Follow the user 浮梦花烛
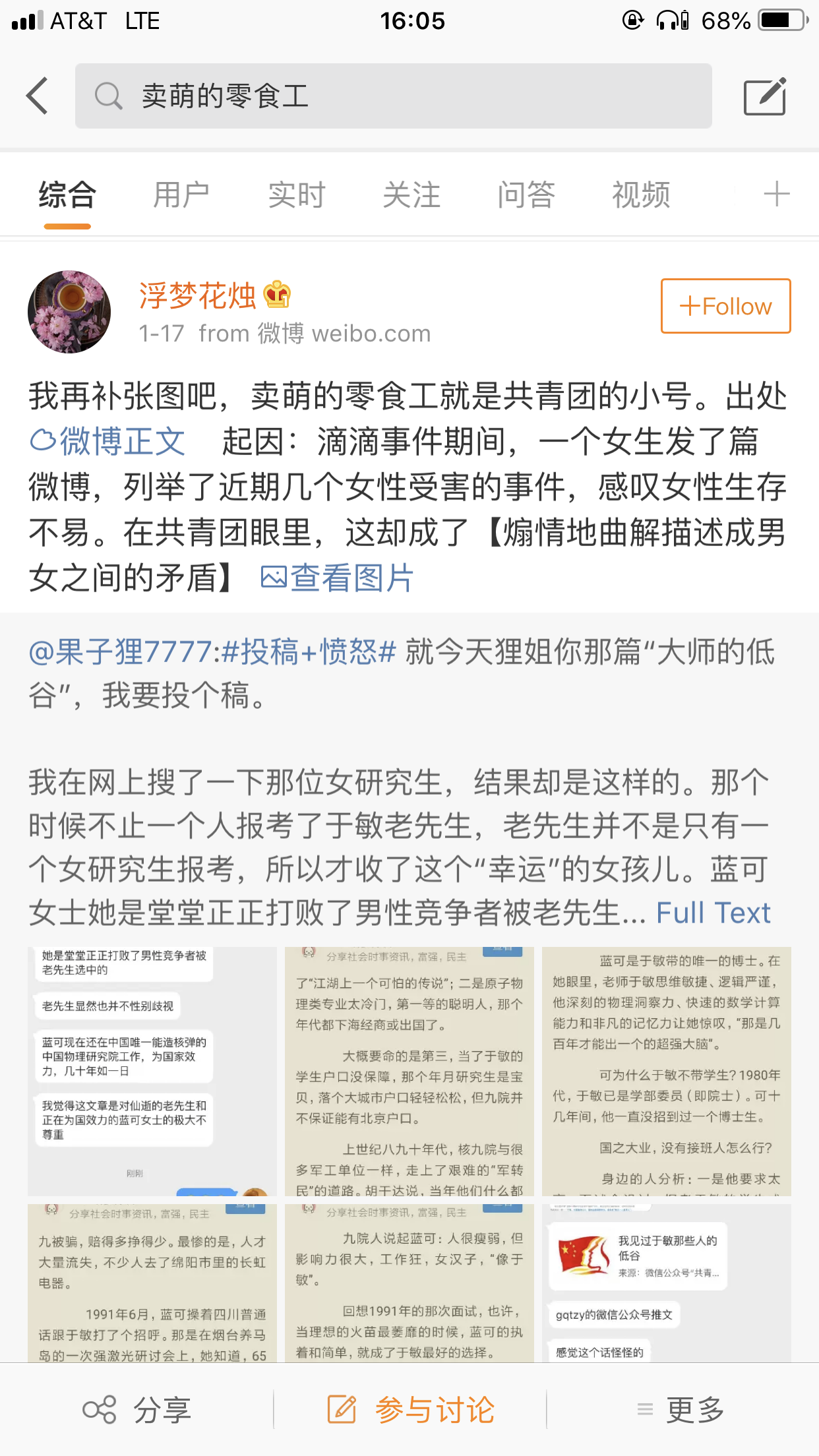This screenshot has height=1456, width=819. pos(725,306)
